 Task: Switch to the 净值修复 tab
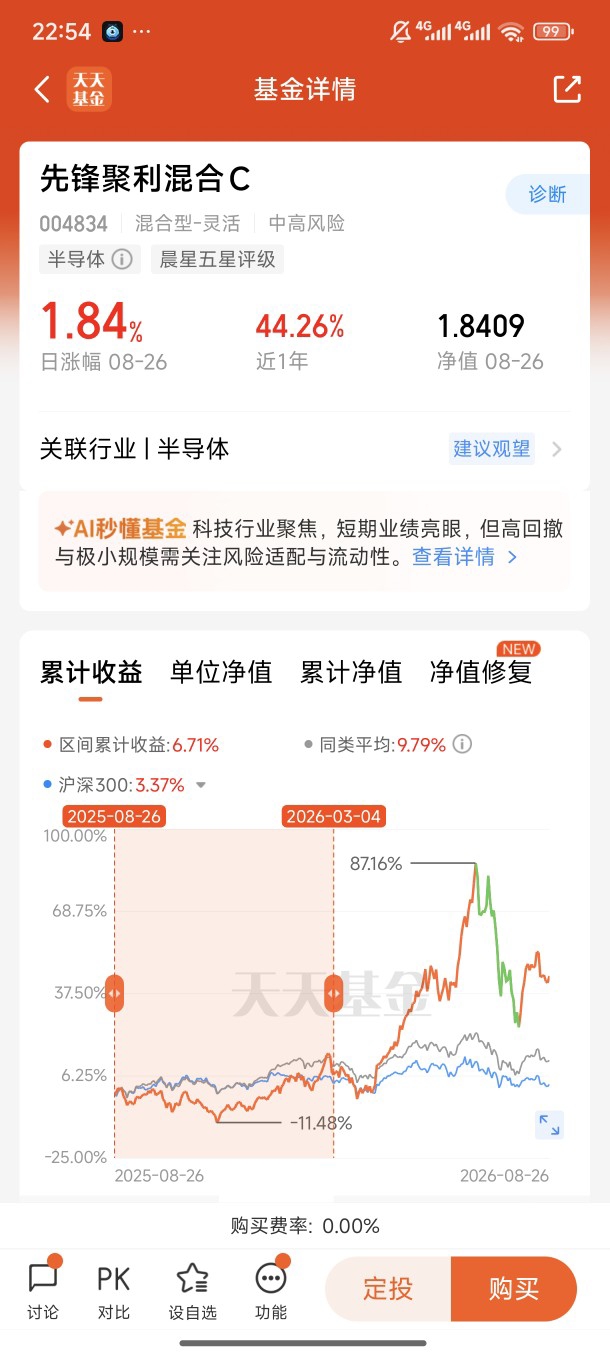481,672
